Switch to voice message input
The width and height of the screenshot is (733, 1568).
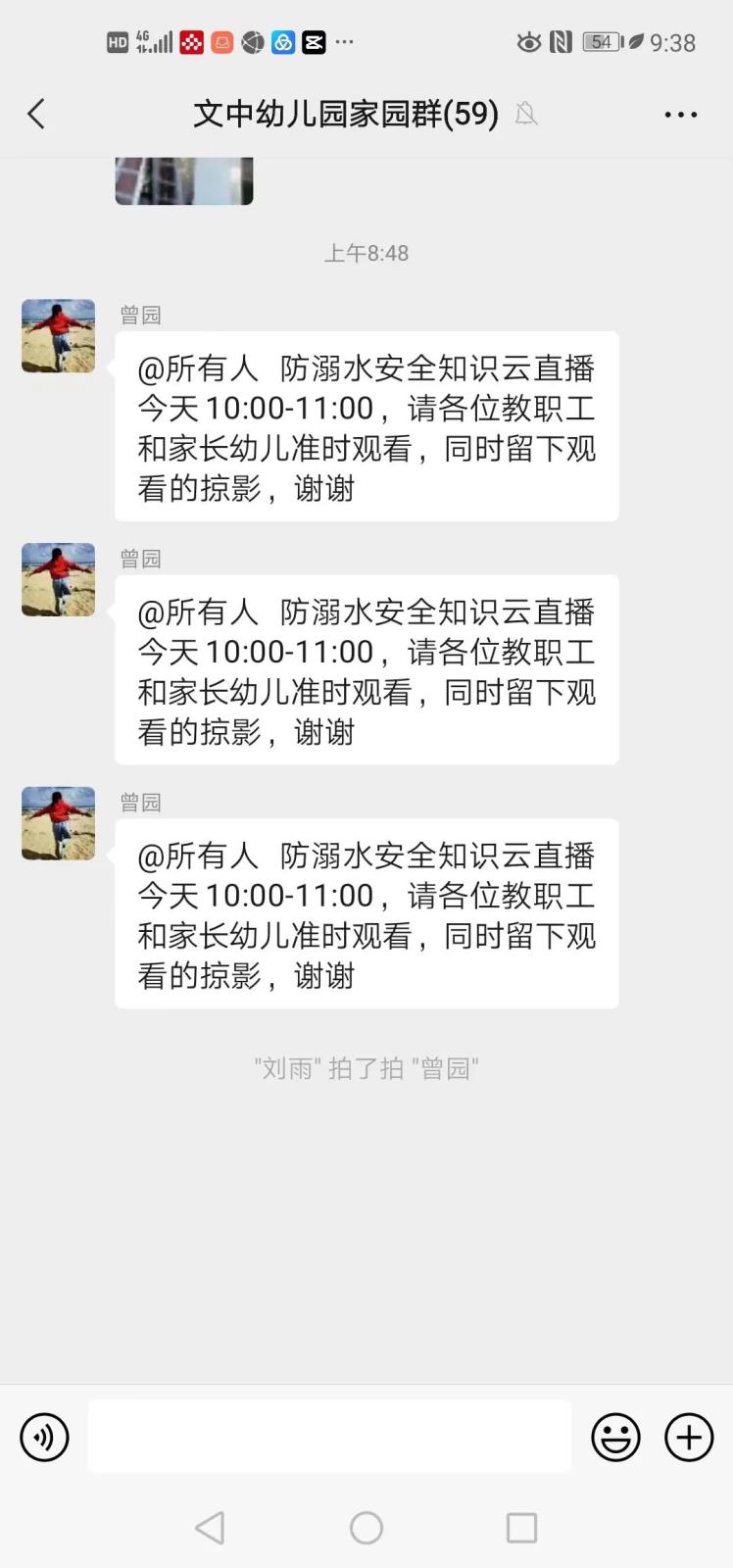pos(45,1438)
